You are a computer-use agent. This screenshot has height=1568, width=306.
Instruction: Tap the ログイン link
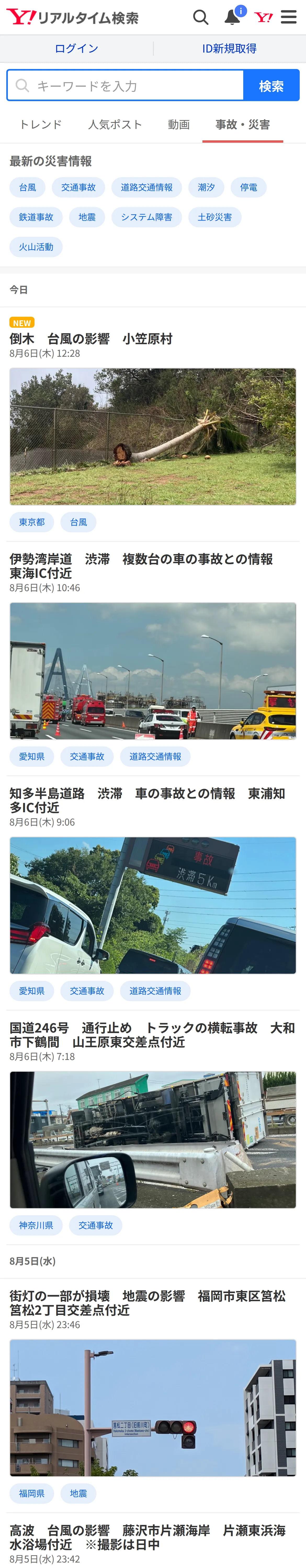(x=76, y=49)
